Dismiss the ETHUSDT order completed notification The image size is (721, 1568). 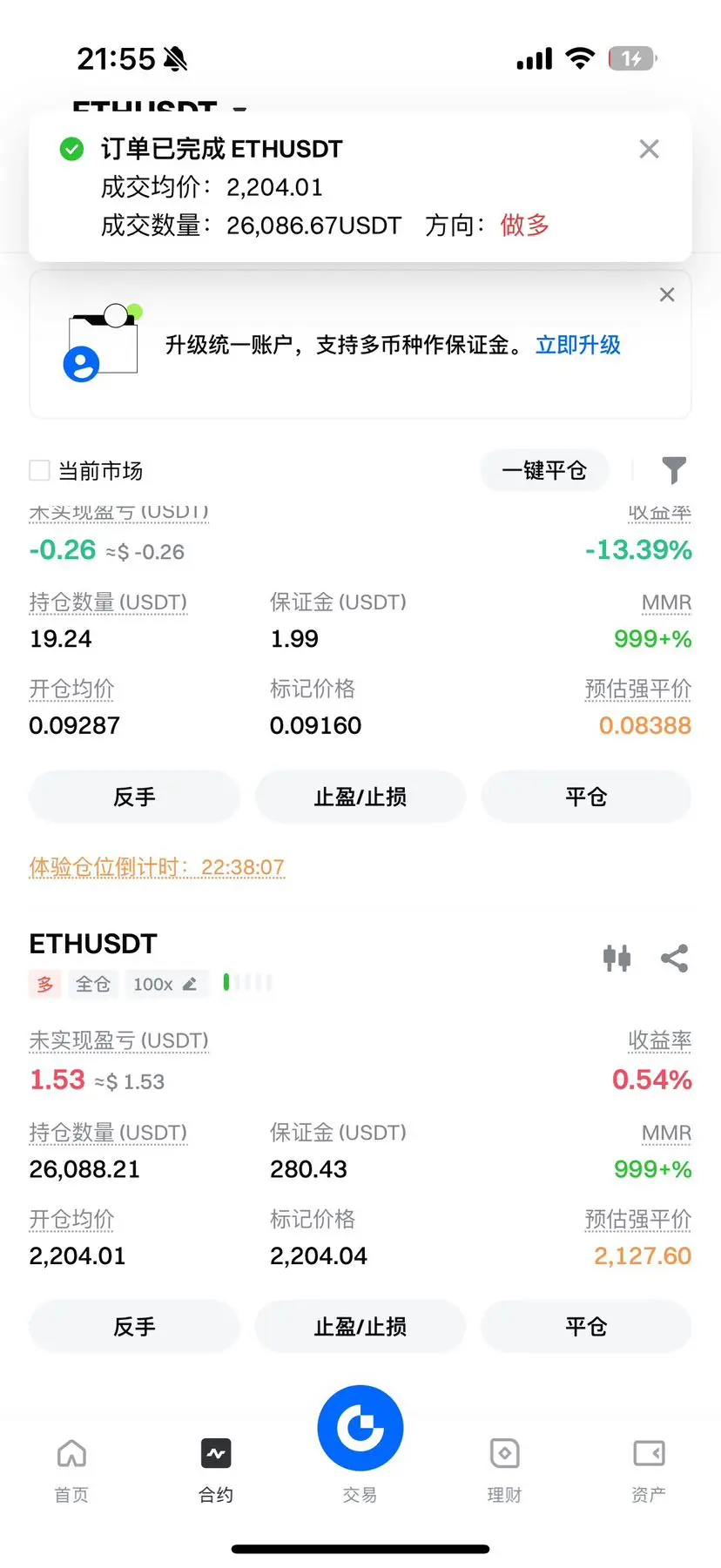[x=649, y=149]
